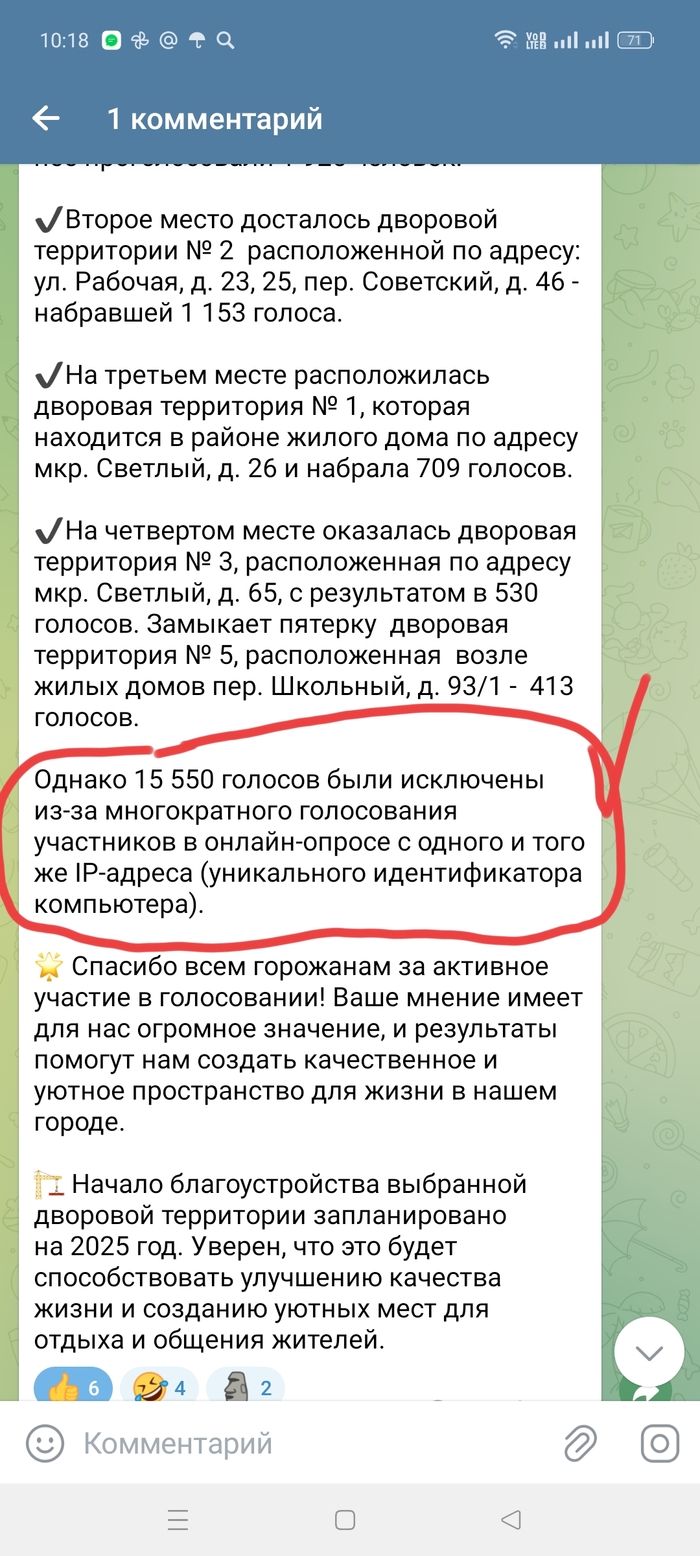Open the emoji picker

coord(44,1443)
